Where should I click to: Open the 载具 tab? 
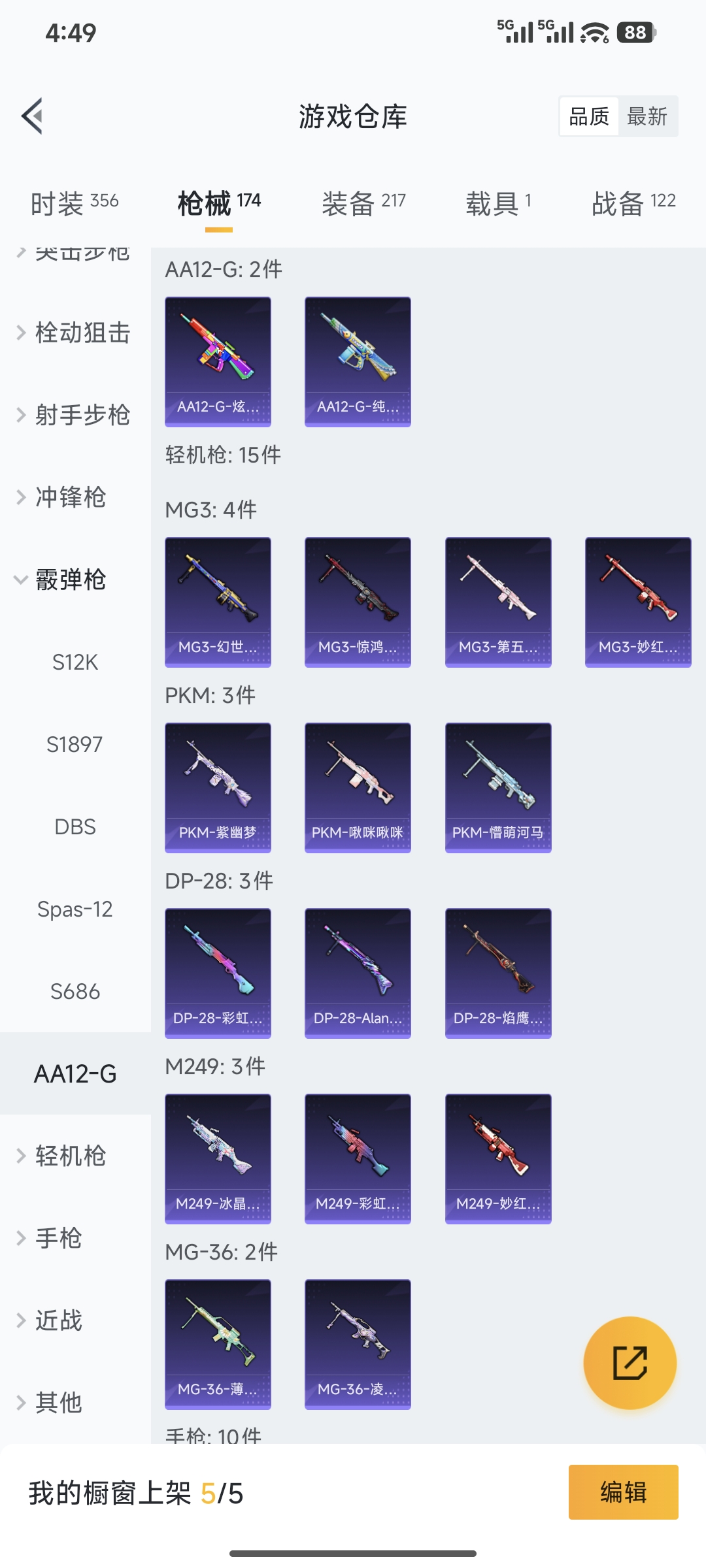(499, 203)
